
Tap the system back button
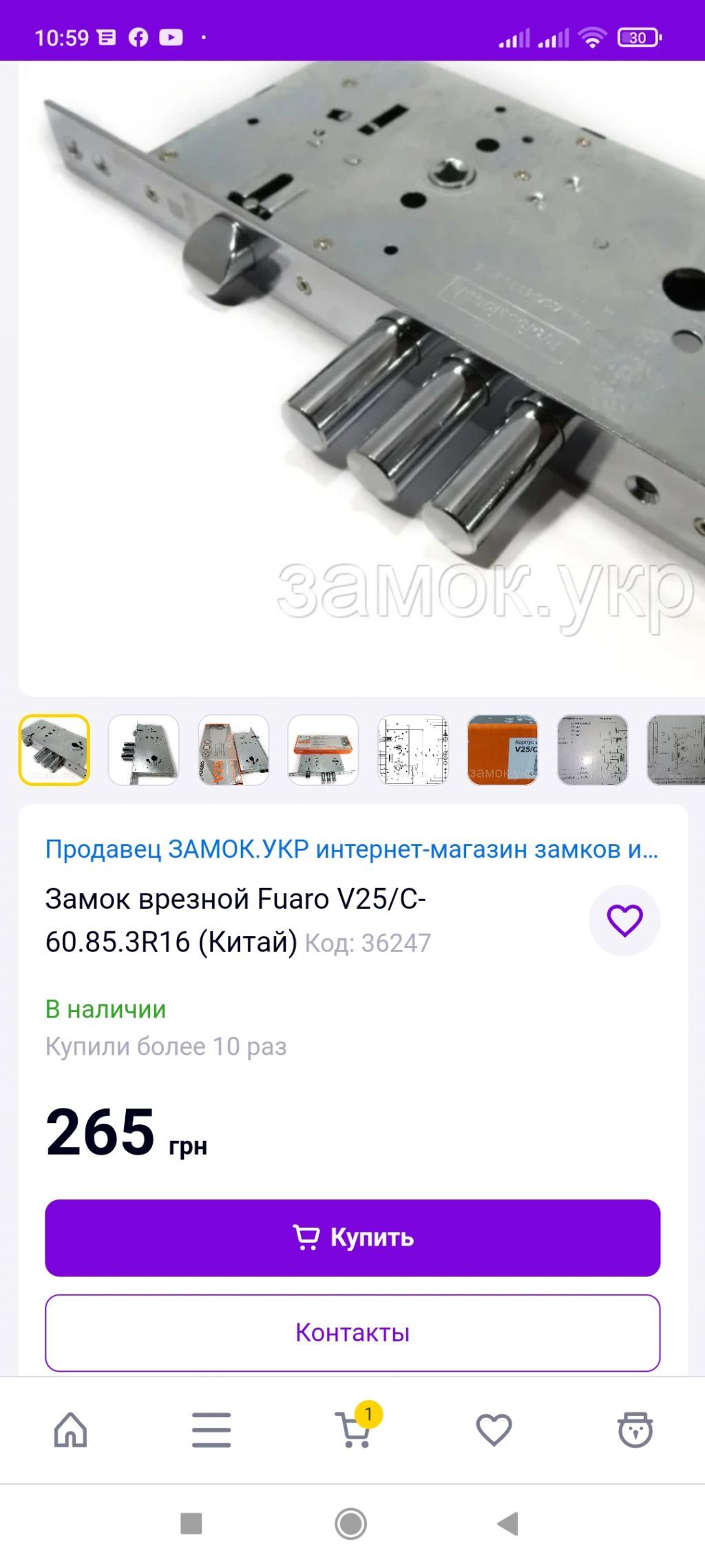point(508,1523)
